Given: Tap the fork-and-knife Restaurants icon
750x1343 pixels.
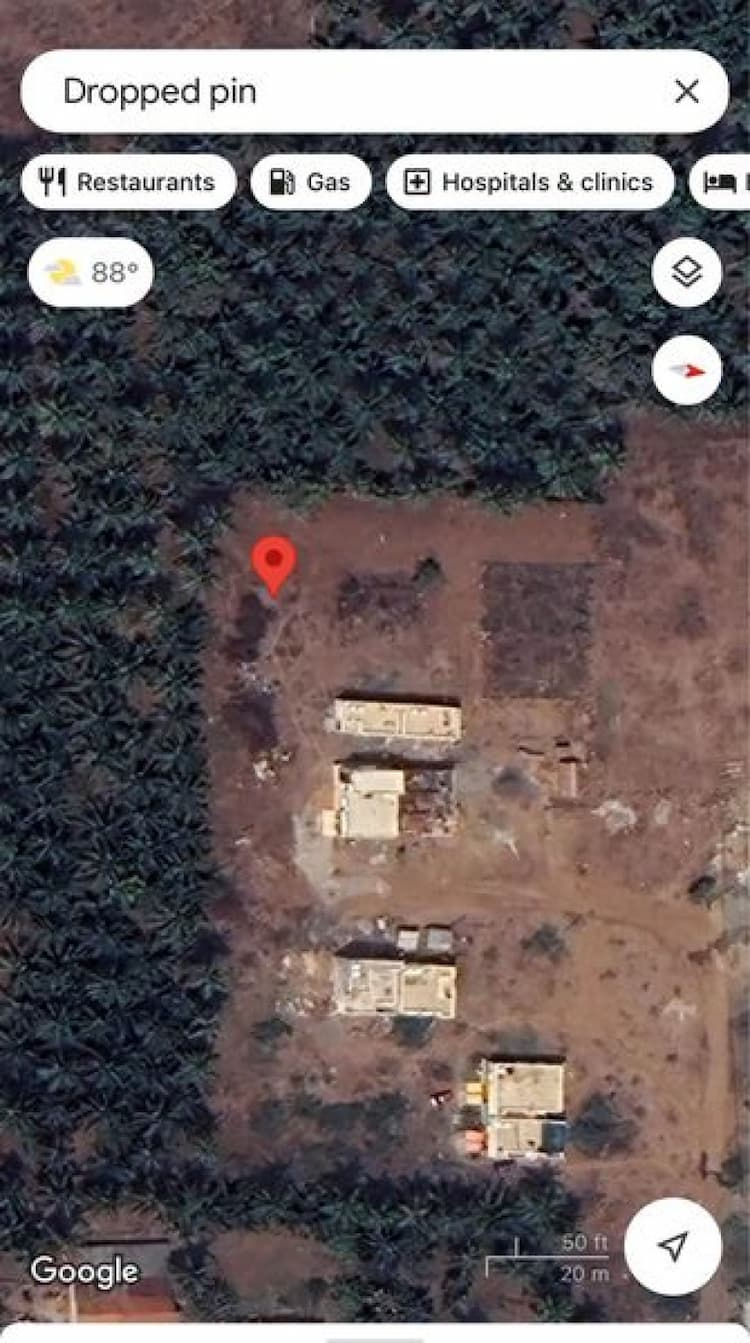Looking at the screenshot, I should (x=53, y=182).
